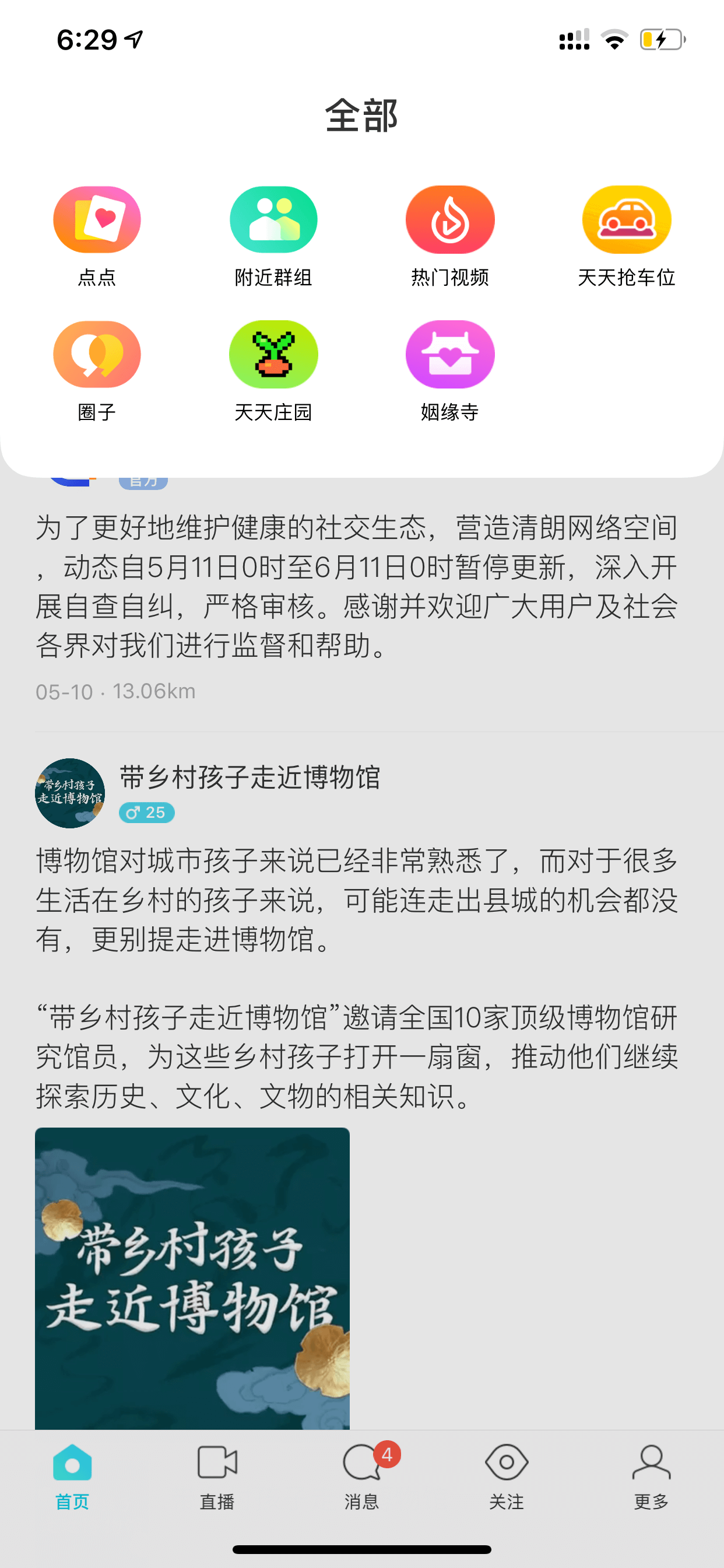Go to the 关注 tab
The width and height of the screenshot is (724, 1568).
[506, 1476]
